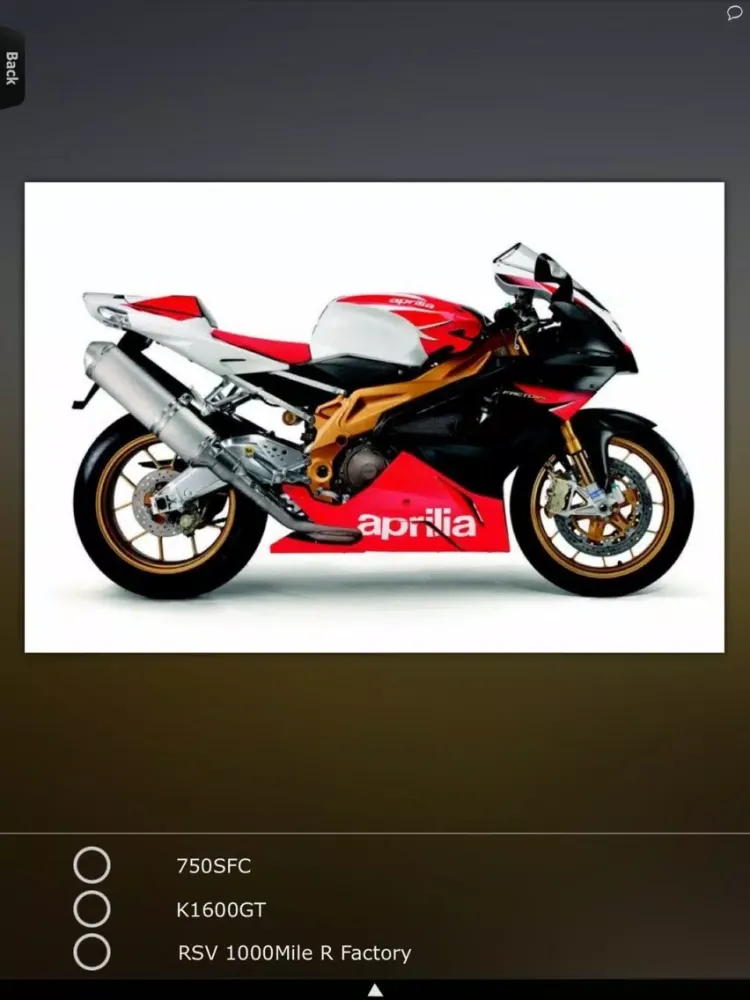750x1000 pixels.
Task: Choose K1600GT as your answer
Action: click(x=93, y=911)
